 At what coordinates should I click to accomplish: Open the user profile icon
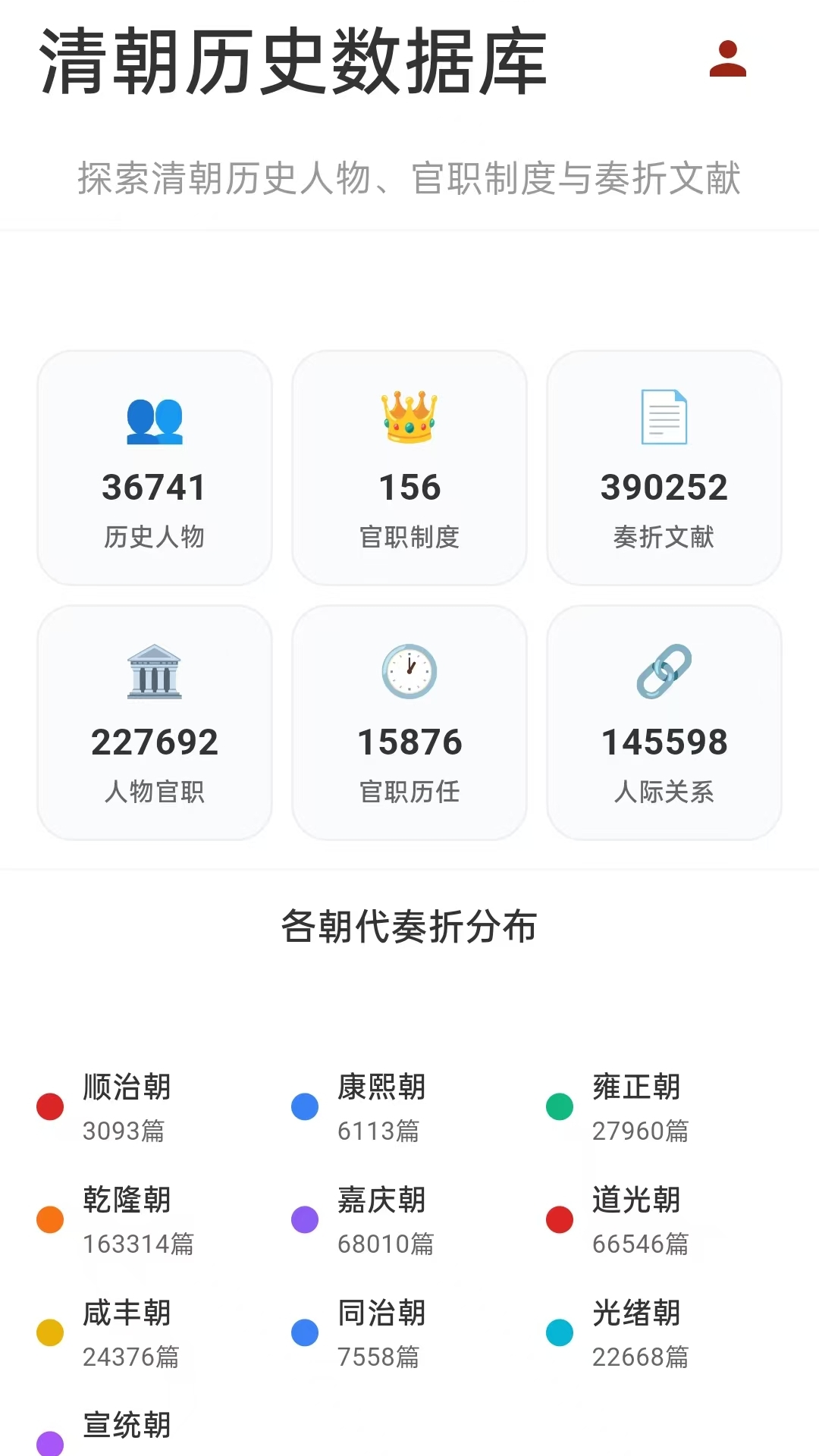[x=728, y=59]
